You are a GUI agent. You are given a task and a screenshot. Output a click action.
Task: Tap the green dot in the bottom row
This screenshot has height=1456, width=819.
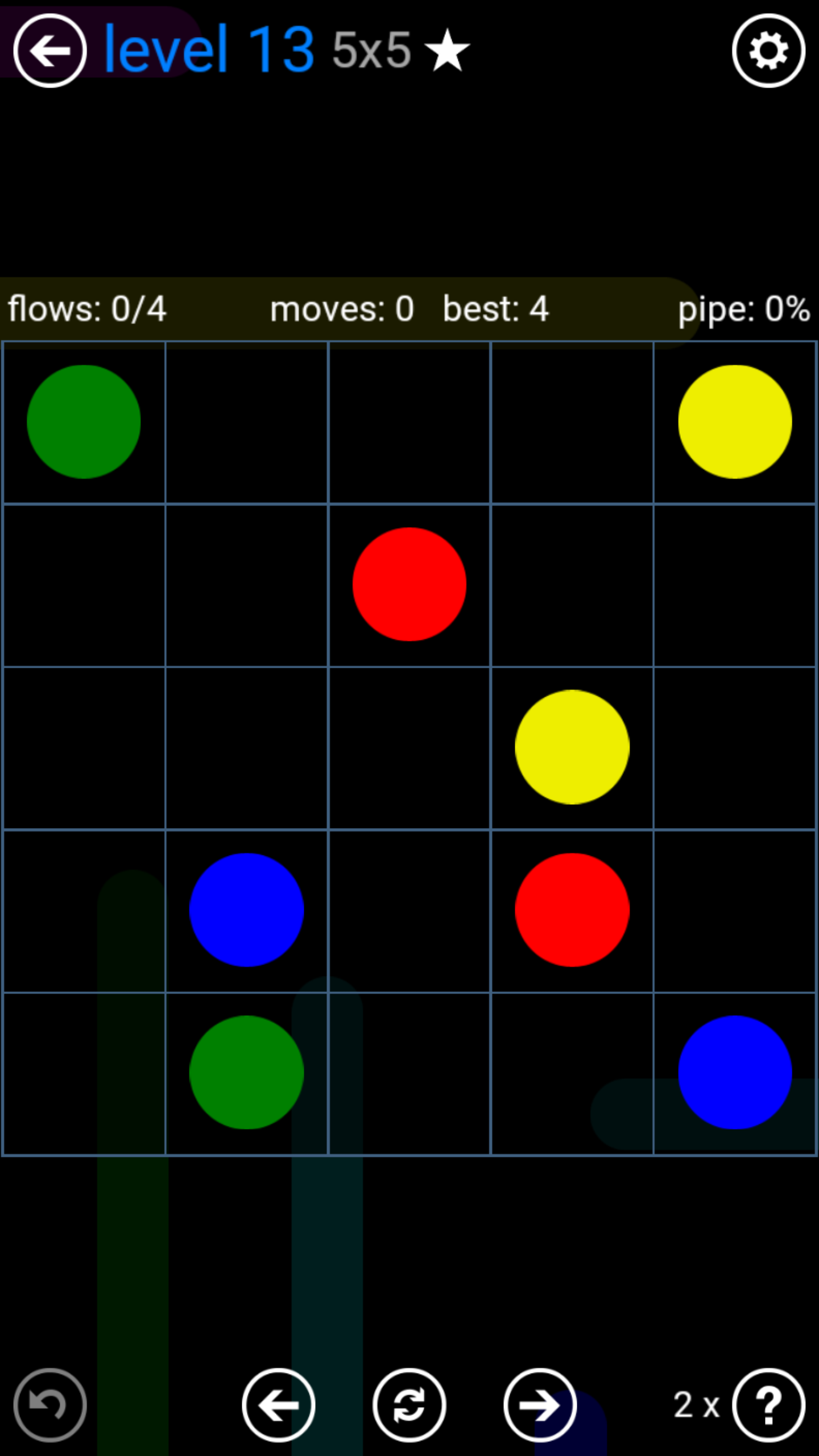246,1073
